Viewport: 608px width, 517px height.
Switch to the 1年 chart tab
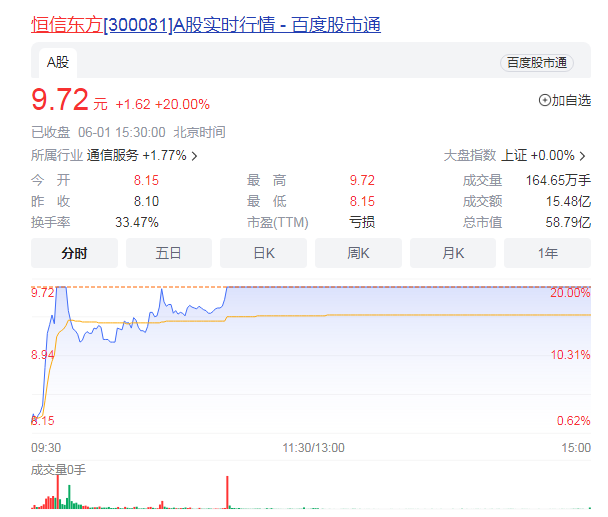[x=547, y=253]
